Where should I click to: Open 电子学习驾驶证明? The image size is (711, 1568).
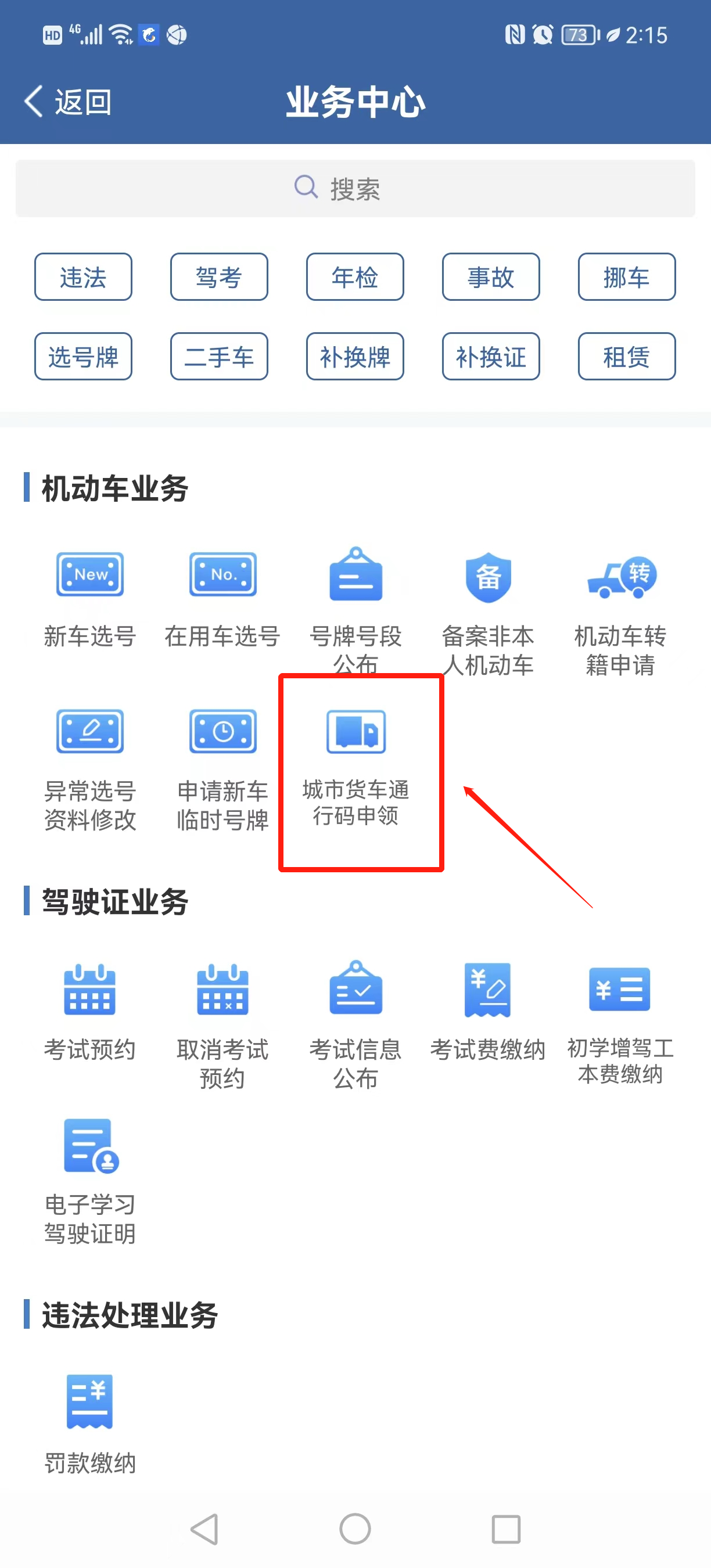pos(90,1179)
